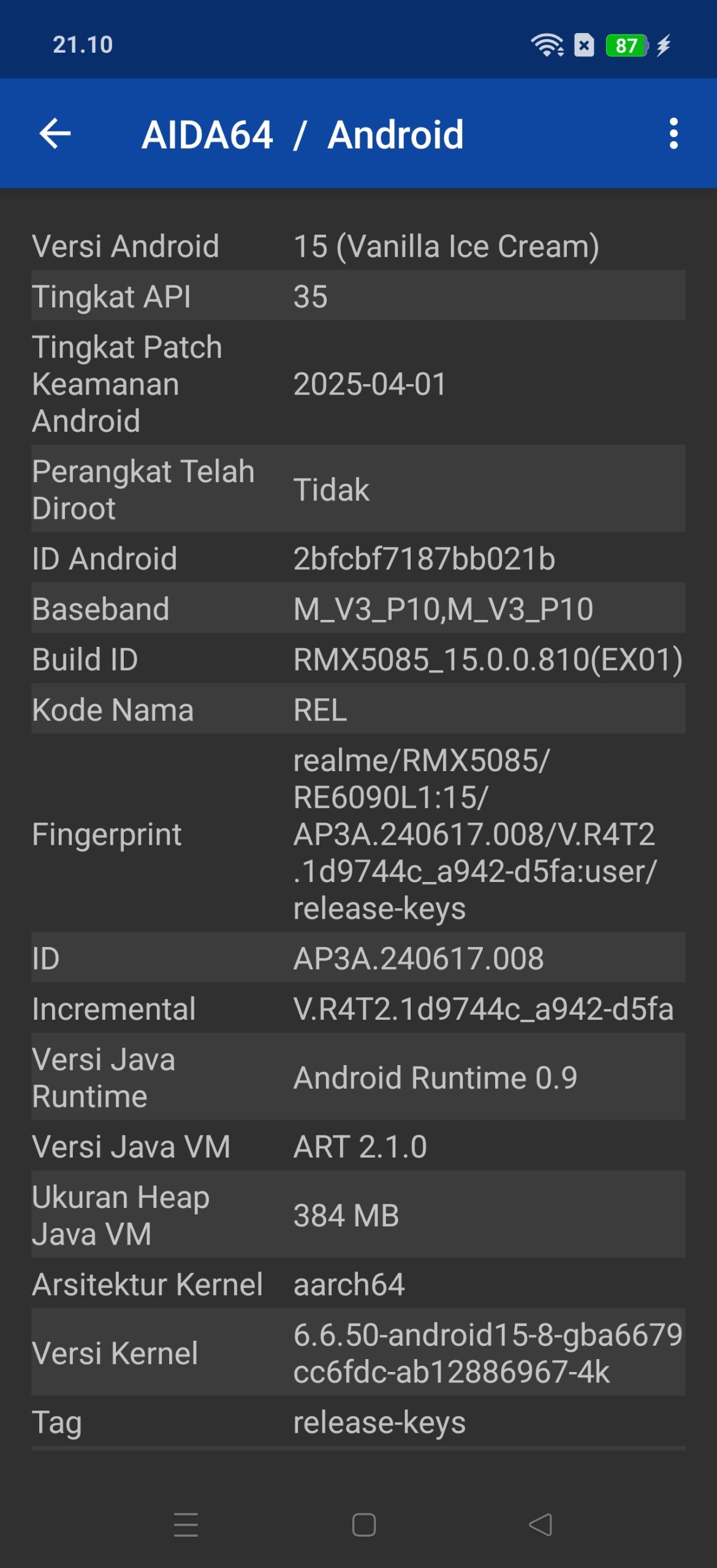Go back using the app bar arrow
Image resolution: width=717 pixels, height=1568 pixels.
55,134
